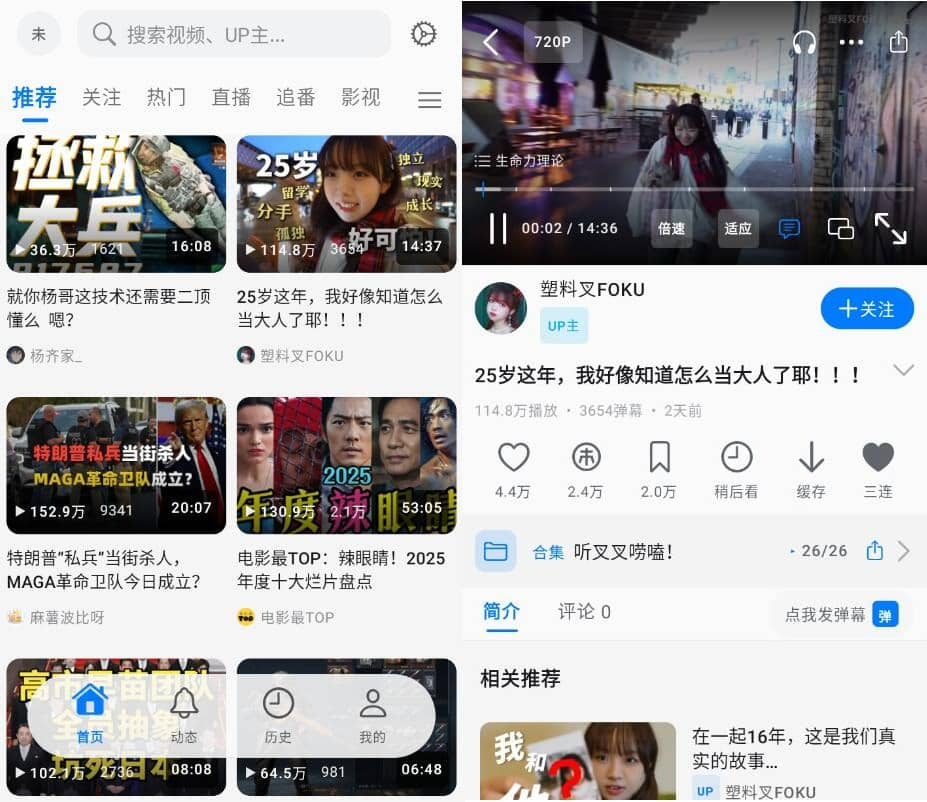Go back from the video player

(x=491, y=42)
